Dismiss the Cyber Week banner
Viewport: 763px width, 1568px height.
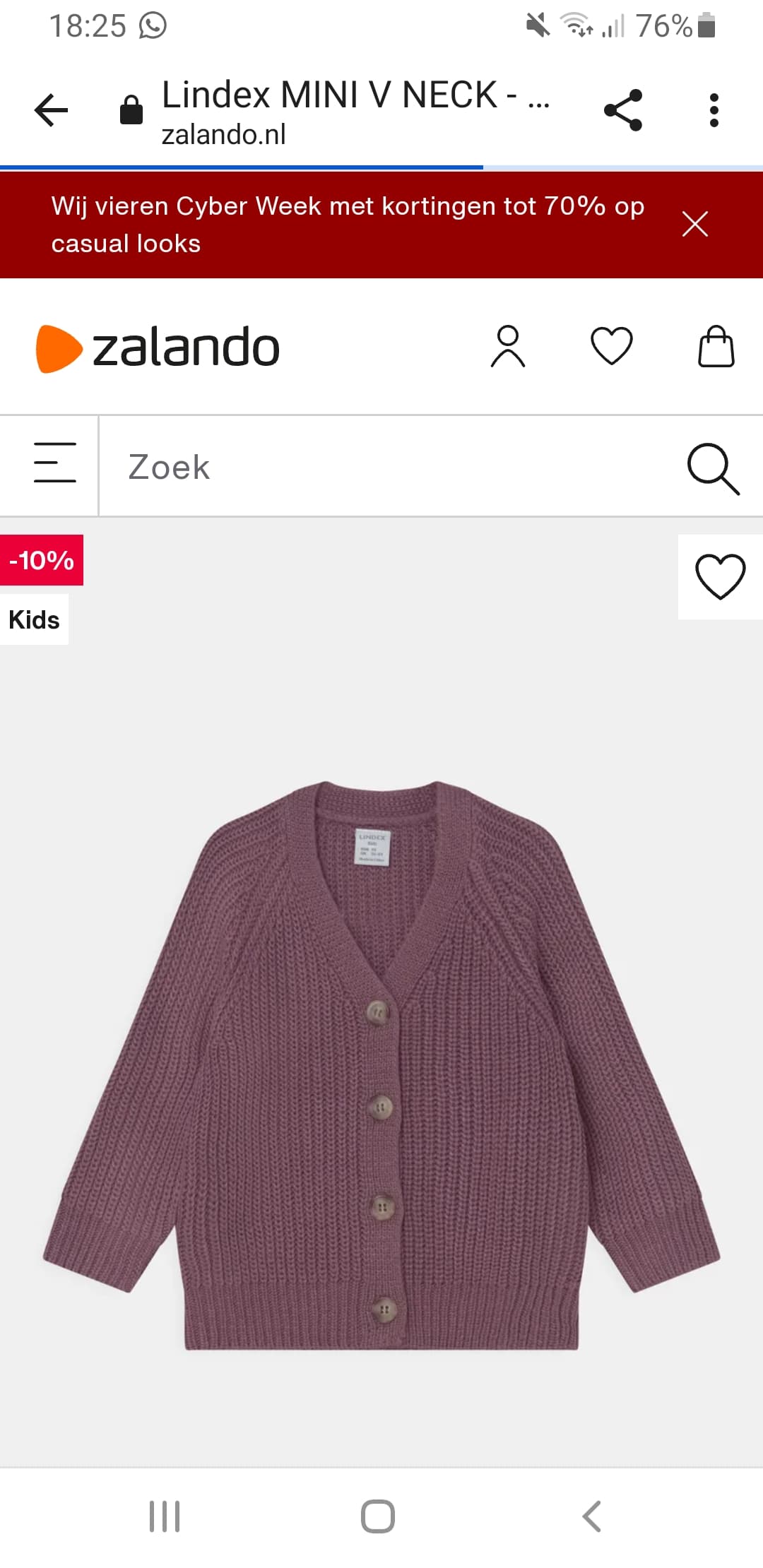tap(694, 224)
